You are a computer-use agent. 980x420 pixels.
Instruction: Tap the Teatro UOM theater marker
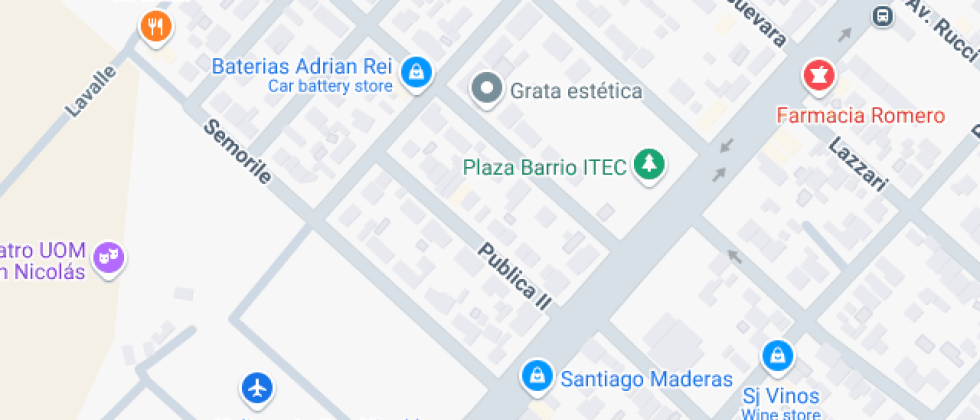pyautogui.click(x=106, y=259)
